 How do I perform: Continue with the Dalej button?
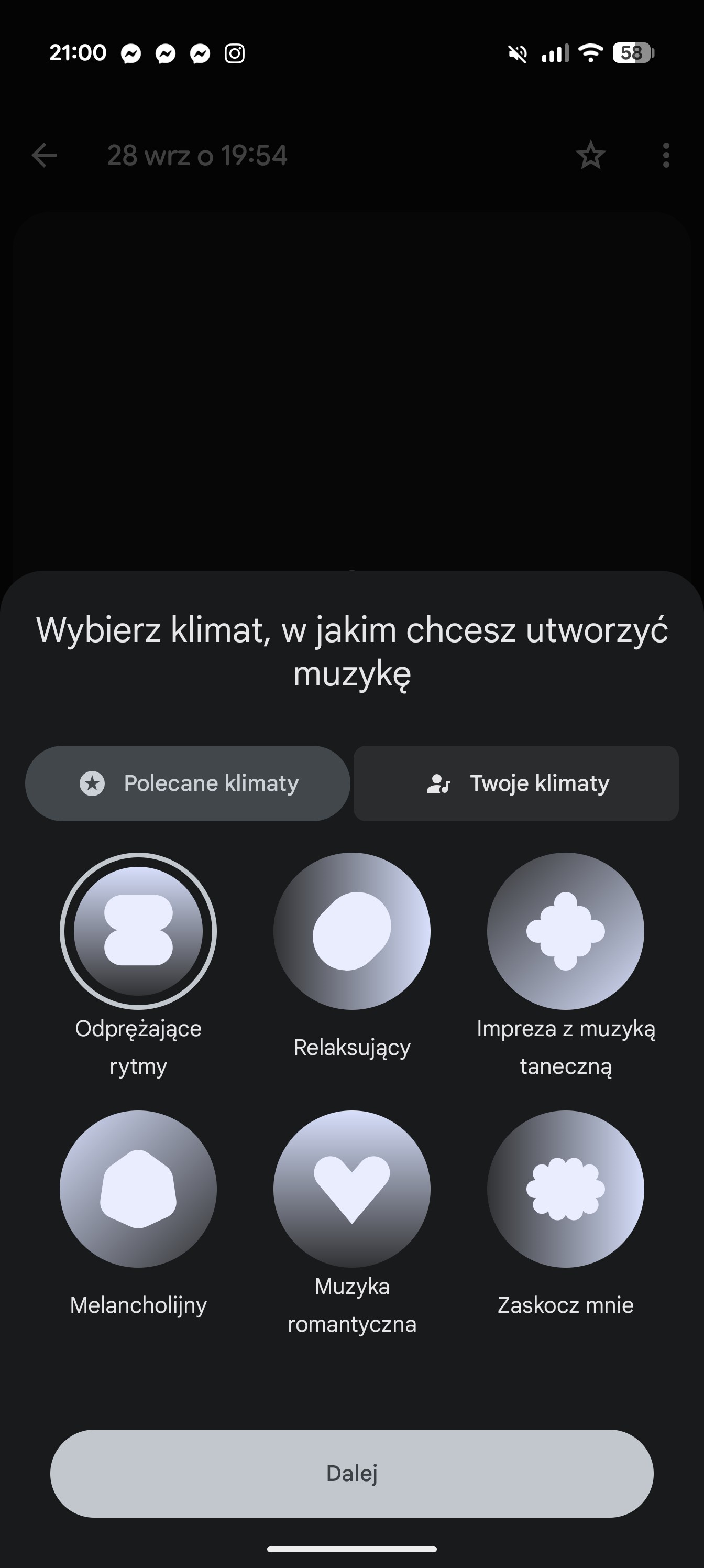[x=351, y=1473]
